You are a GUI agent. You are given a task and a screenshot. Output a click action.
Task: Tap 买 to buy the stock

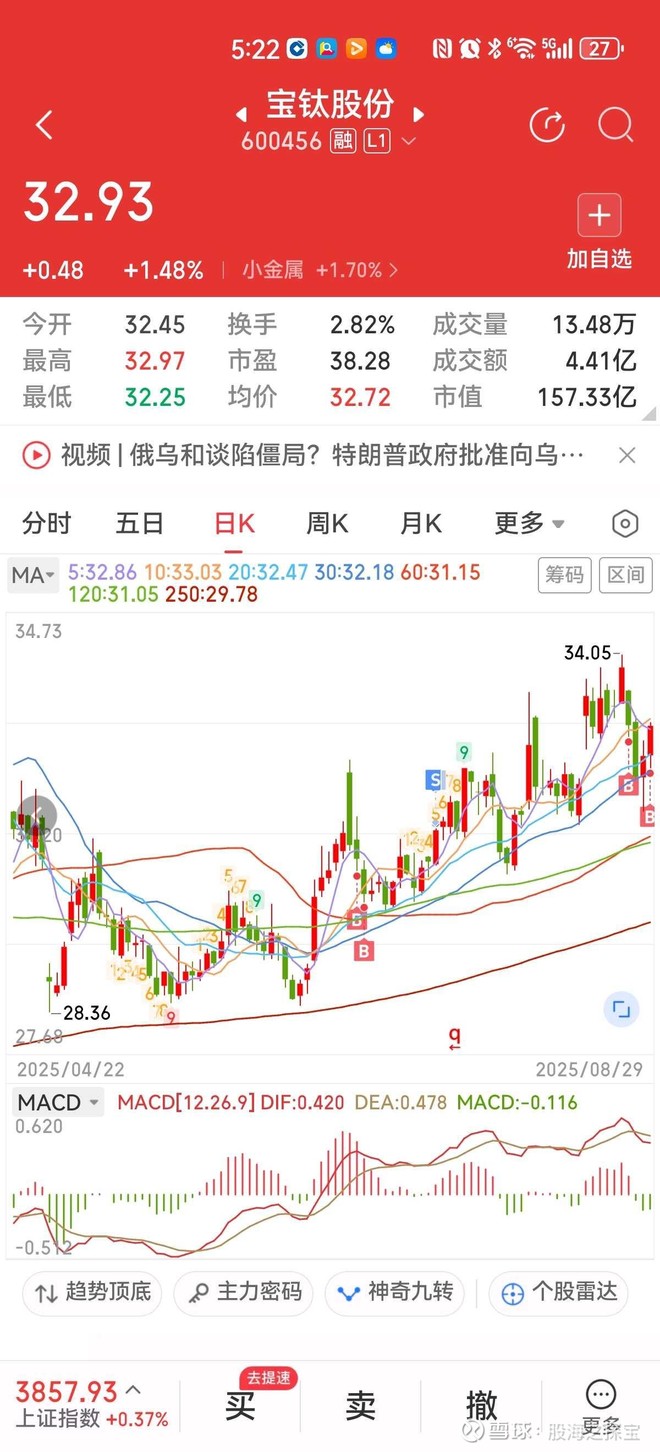240,1404
